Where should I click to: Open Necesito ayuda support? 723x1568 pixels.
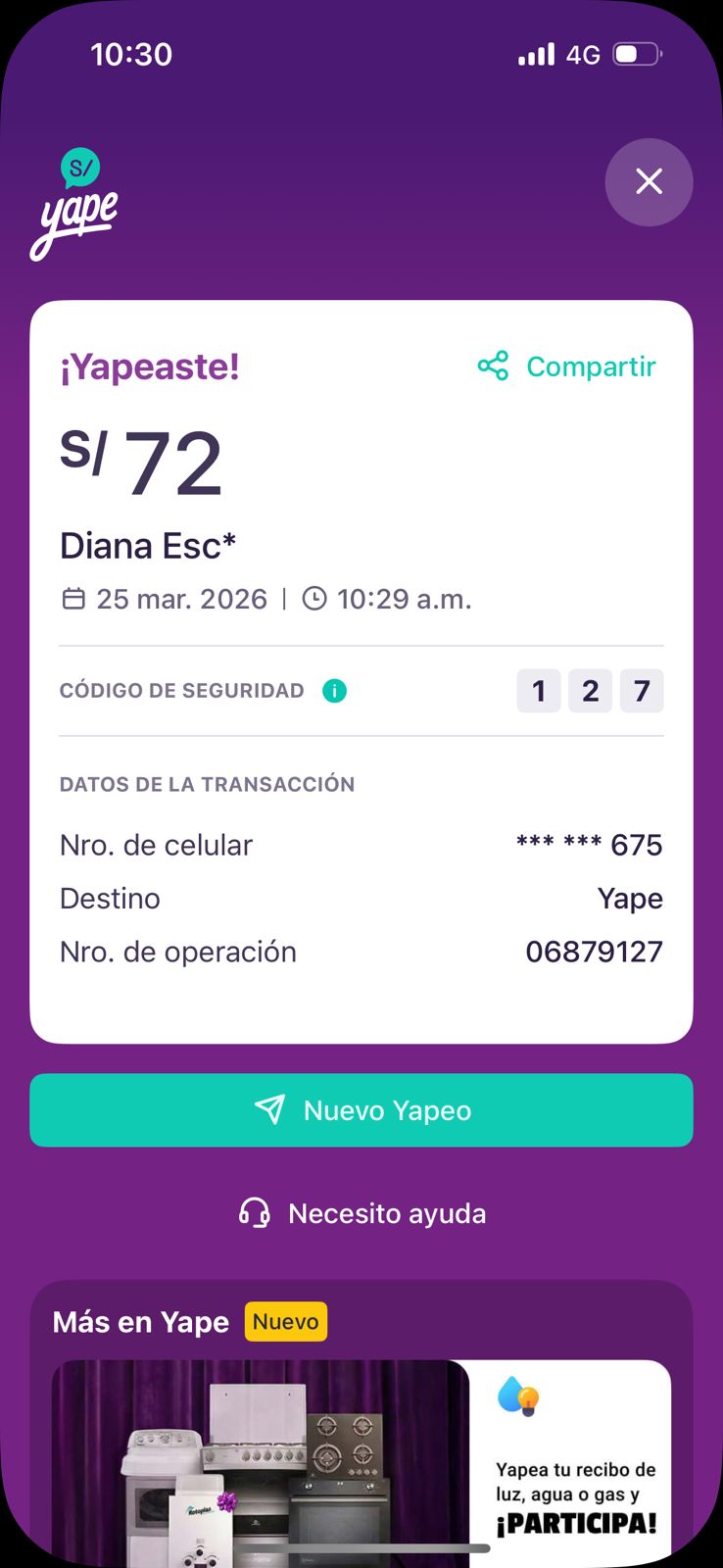(x=361, y=1213)
